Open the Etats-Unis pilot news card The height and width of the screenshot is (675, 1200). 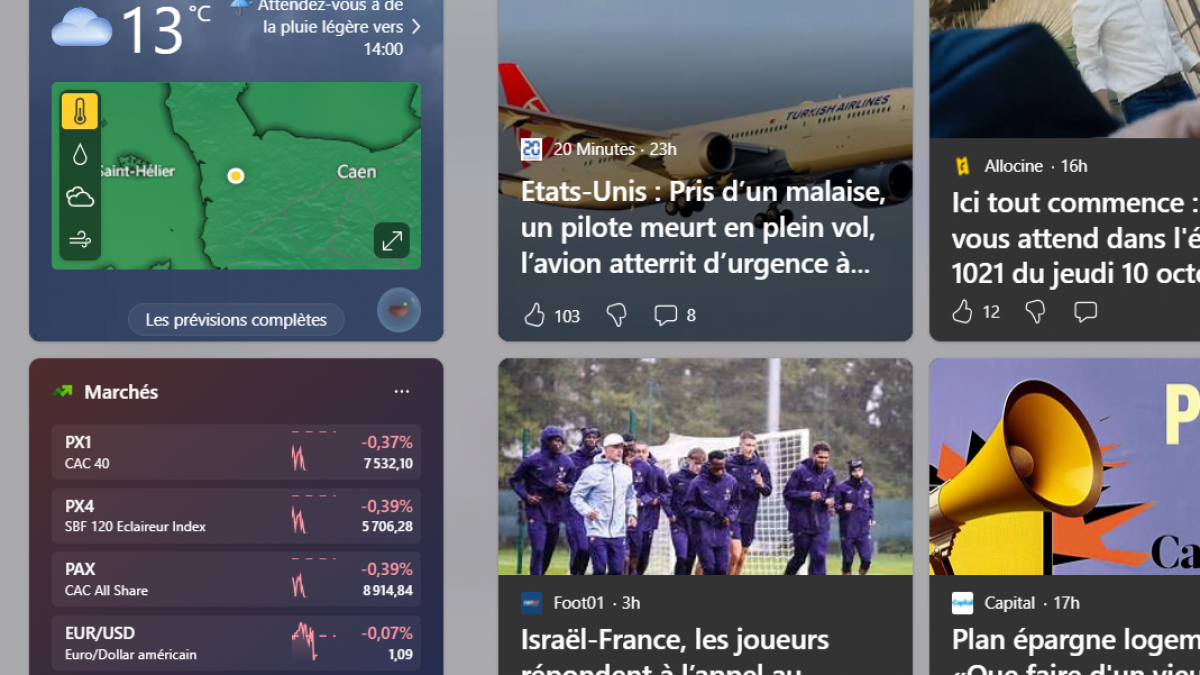[x=703, y=228]
